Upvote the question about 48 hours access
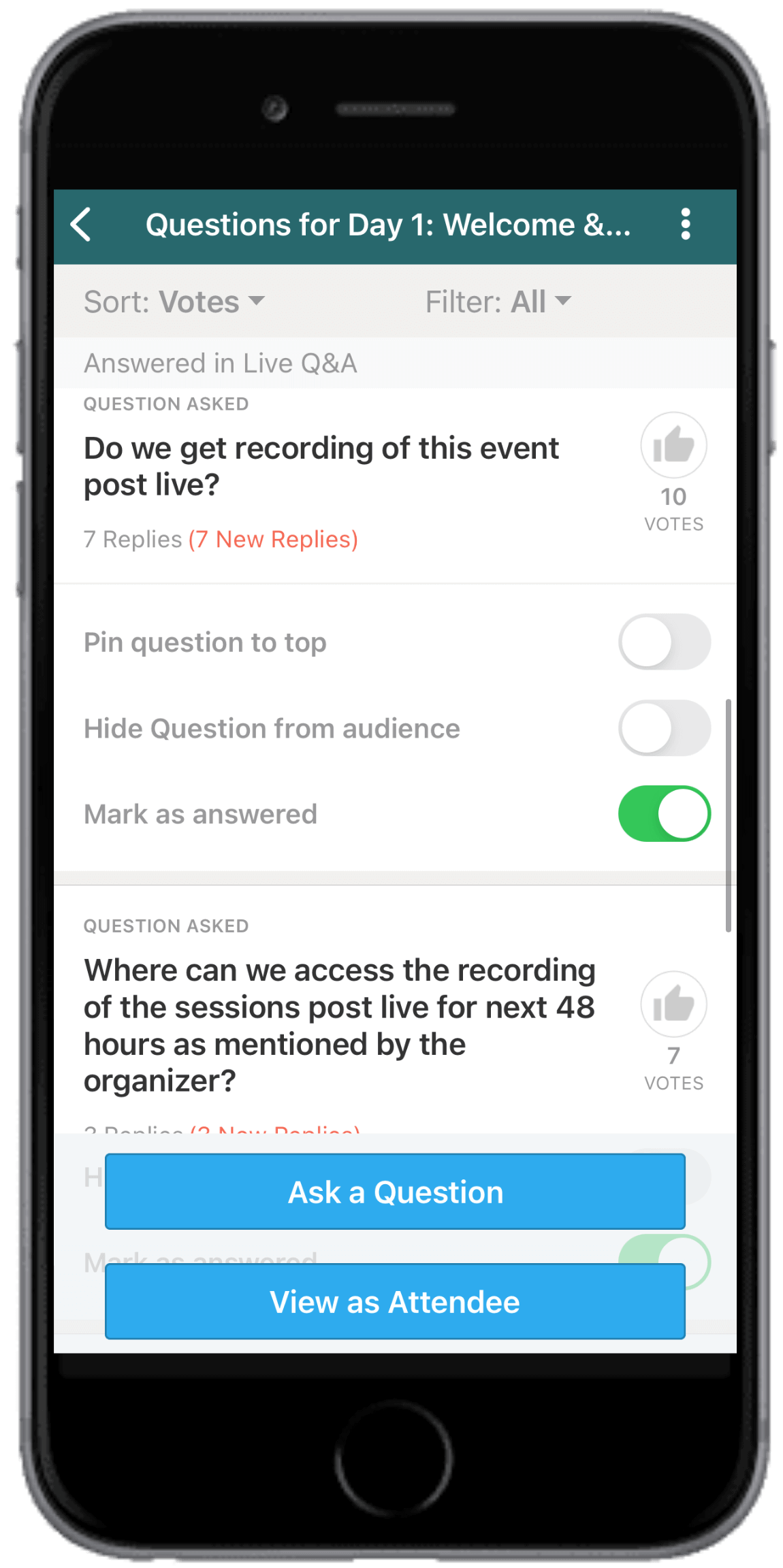The height and width of the screenshot is (1568, 783). tap(673, 1004)
